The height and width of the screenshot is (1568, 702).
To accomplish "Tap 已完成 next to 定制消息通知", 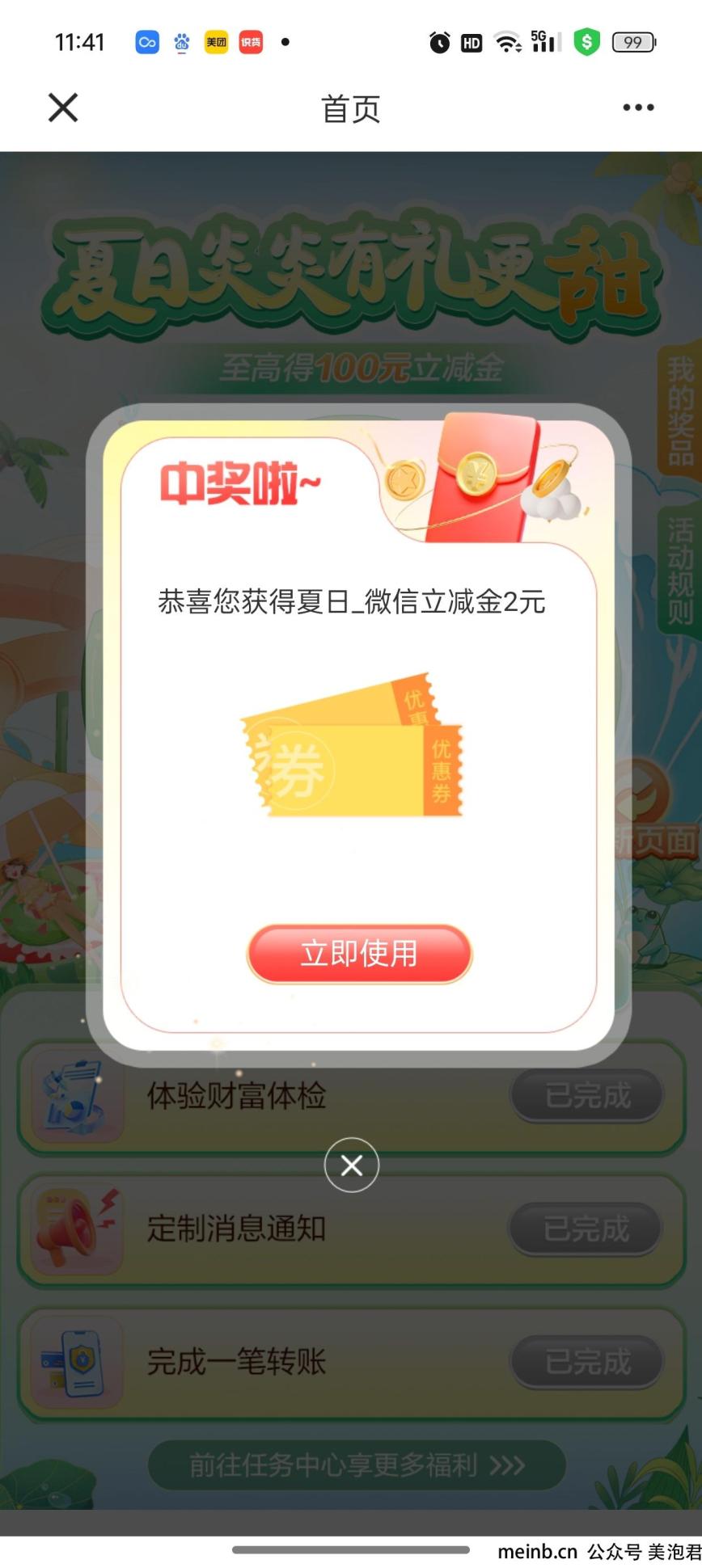I will [x=586, y=1229].
